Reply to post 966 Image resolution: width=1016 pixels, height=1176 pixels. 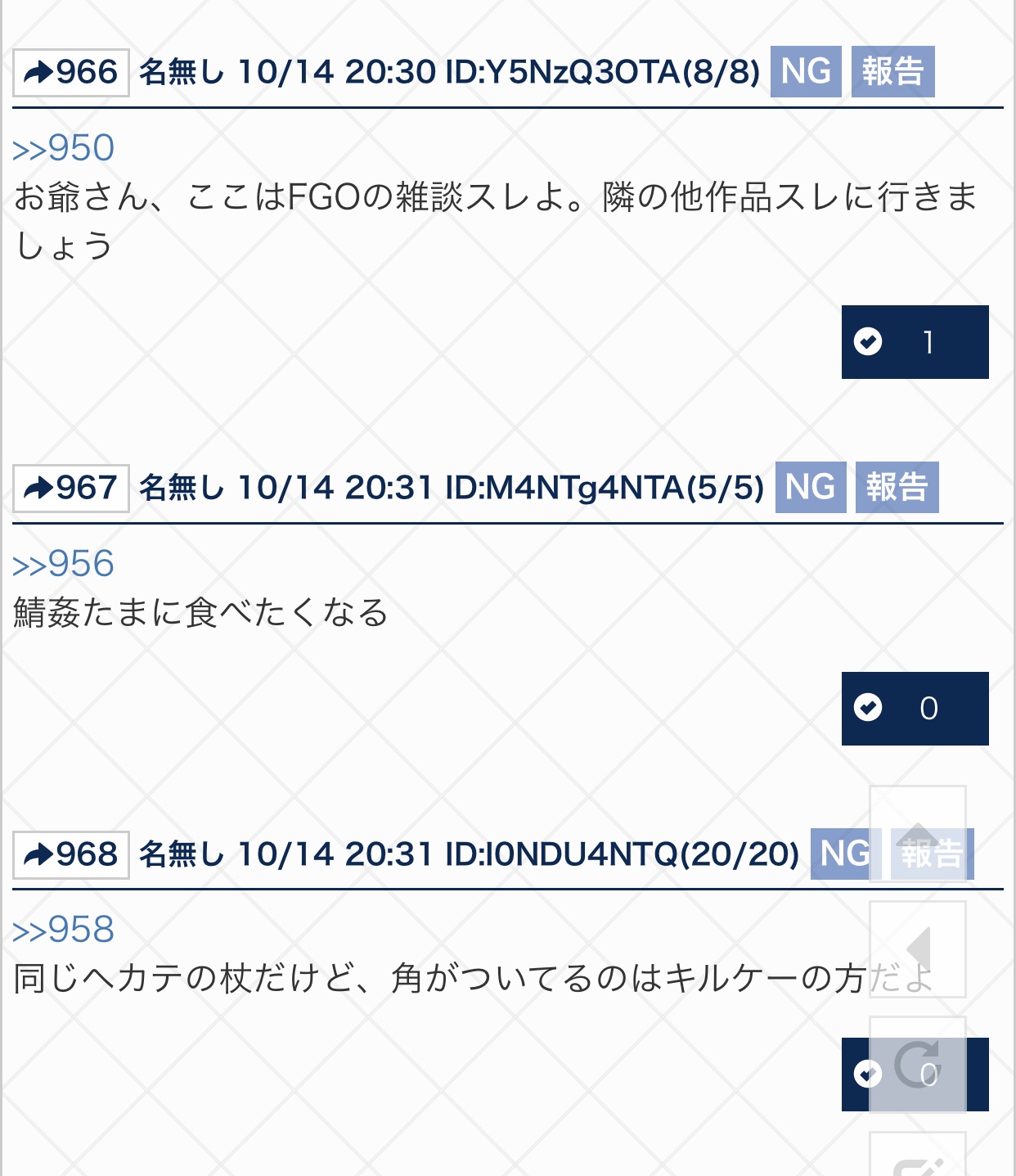click(71, 73)
